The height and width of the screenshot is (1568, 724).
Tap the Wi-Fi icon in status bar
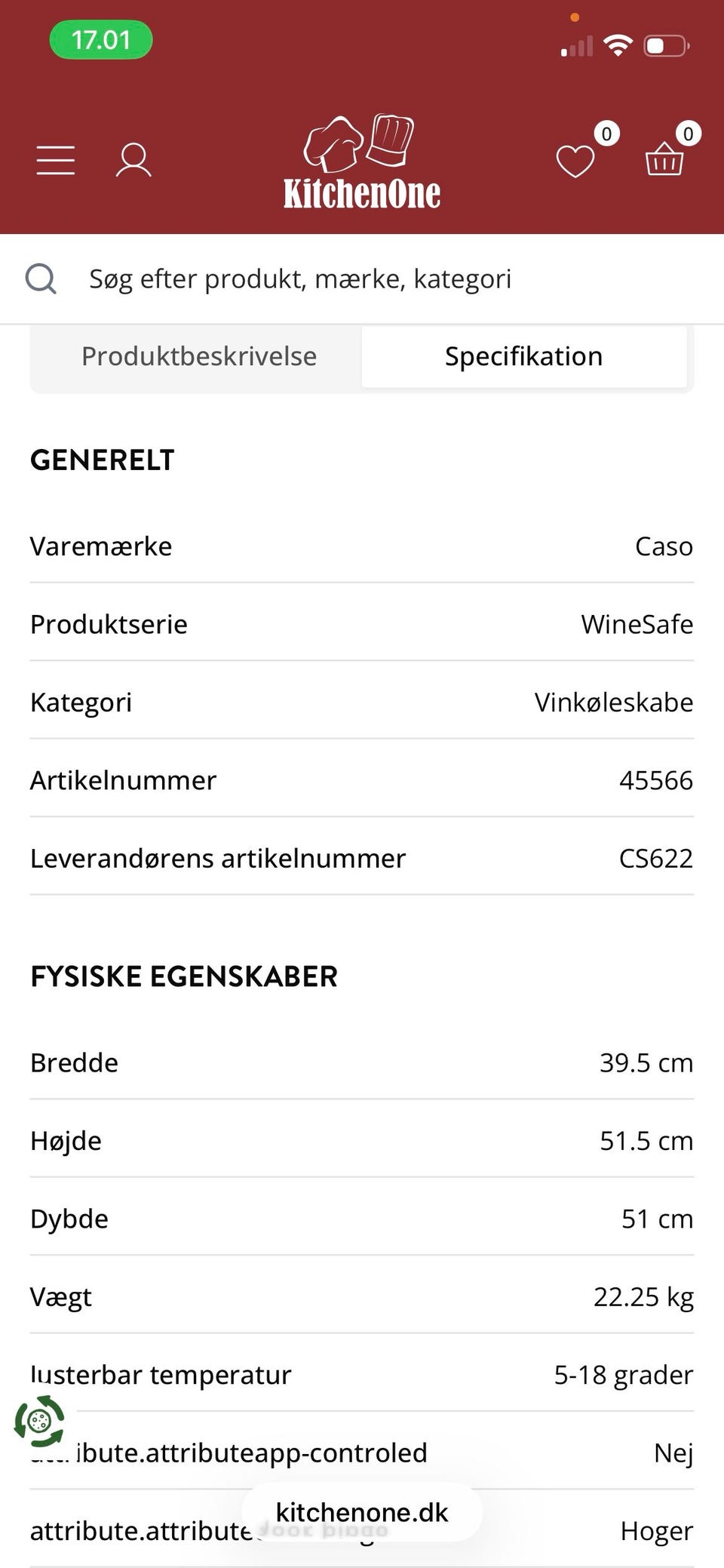tap(618, 45)
